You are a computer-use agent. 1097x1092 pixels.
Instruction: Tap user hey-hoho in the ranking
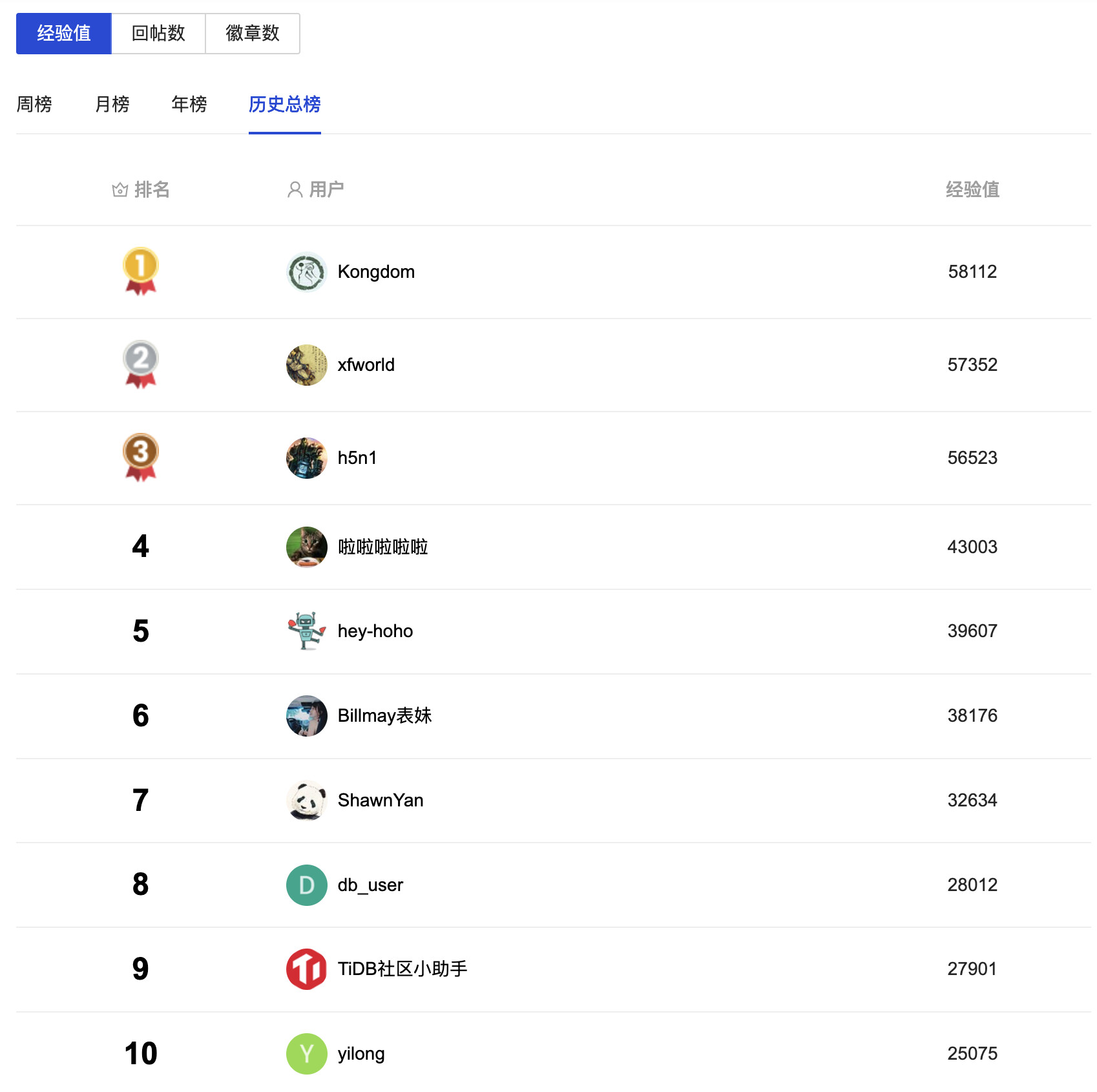(x=375, y=631)
